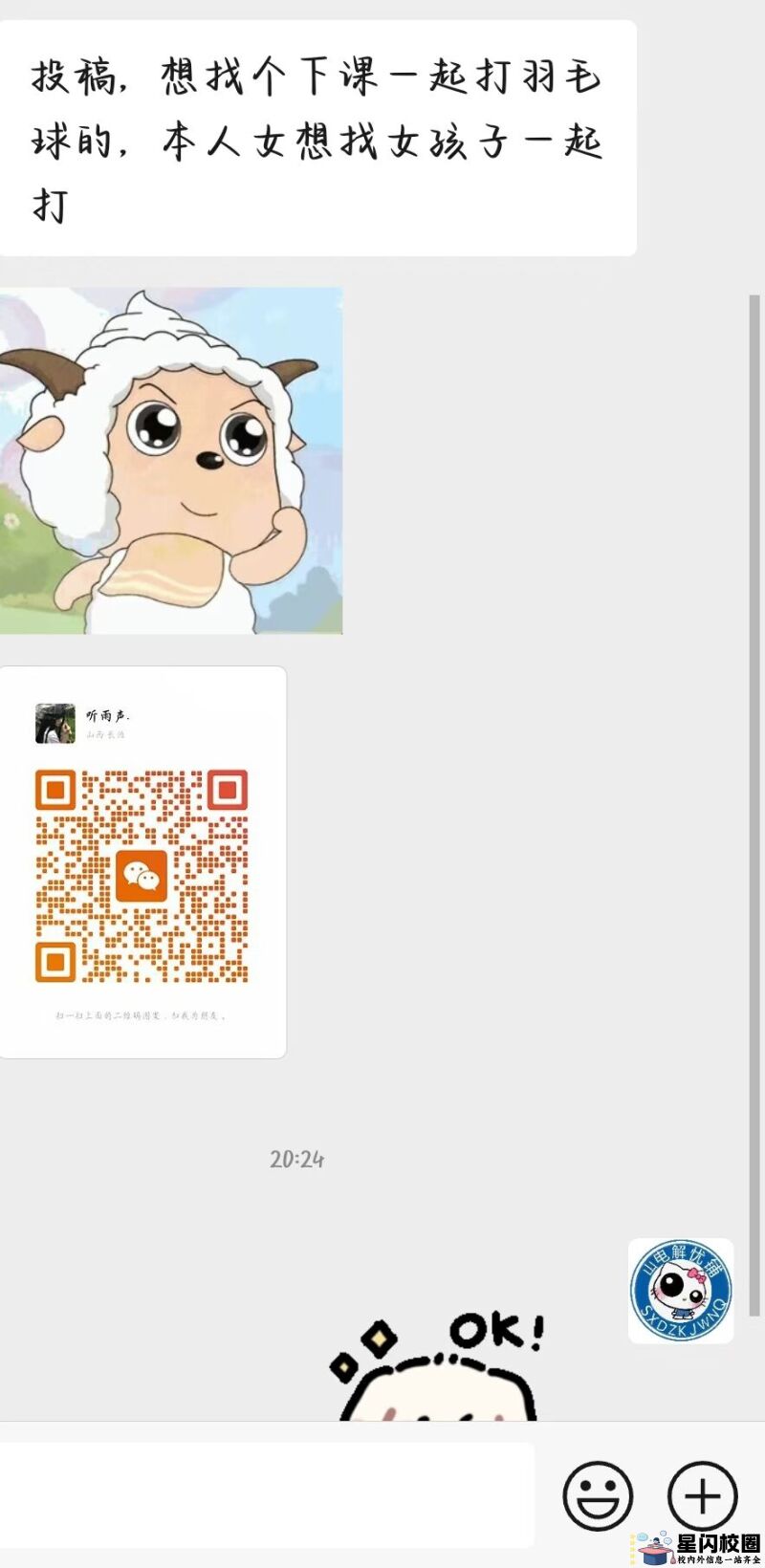Open the WeChat QR code card image
This screenshot has width=765, height=1568.
[x=142, y=862]
